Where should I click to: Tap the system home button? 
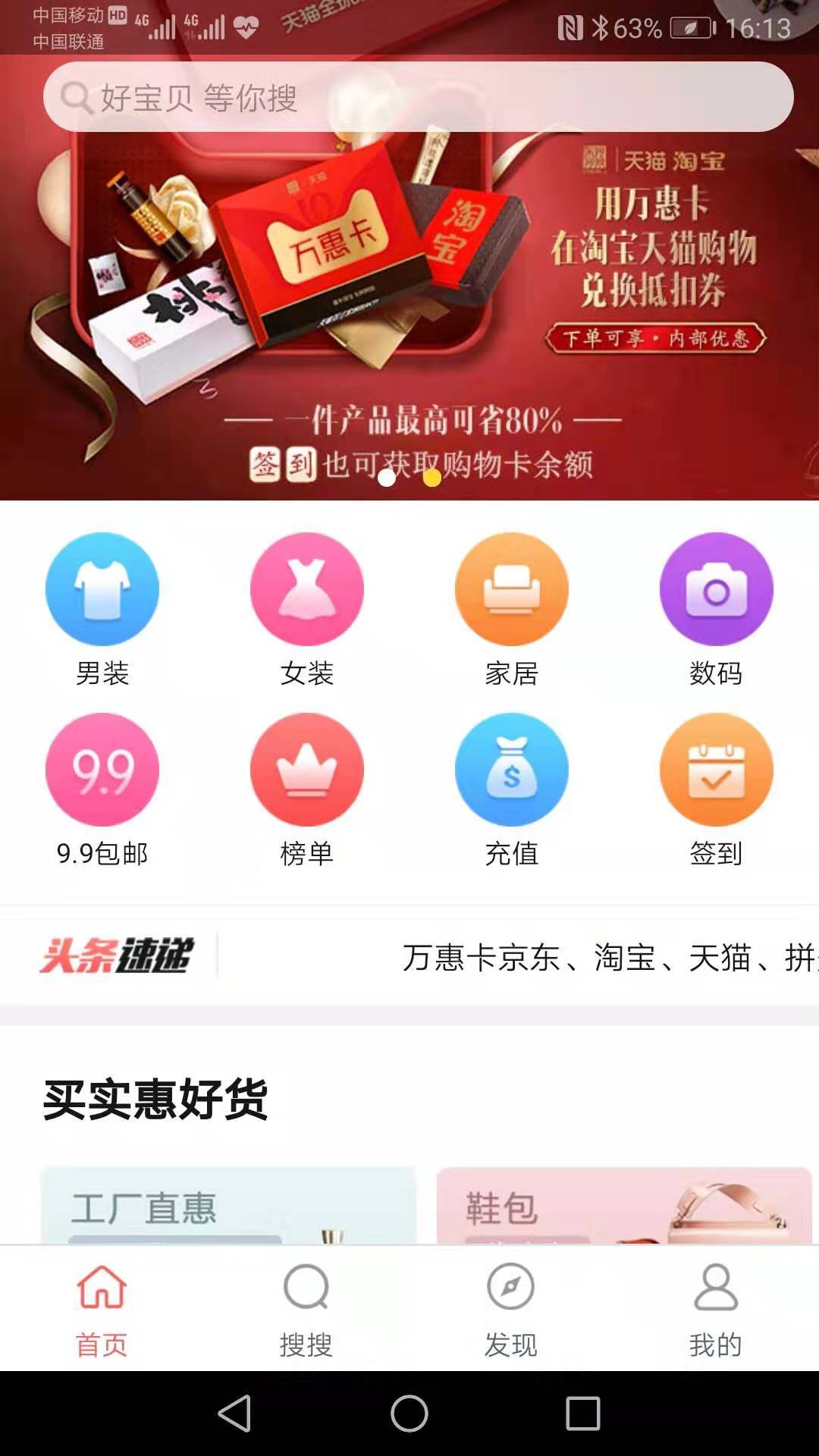[409, 1414]
